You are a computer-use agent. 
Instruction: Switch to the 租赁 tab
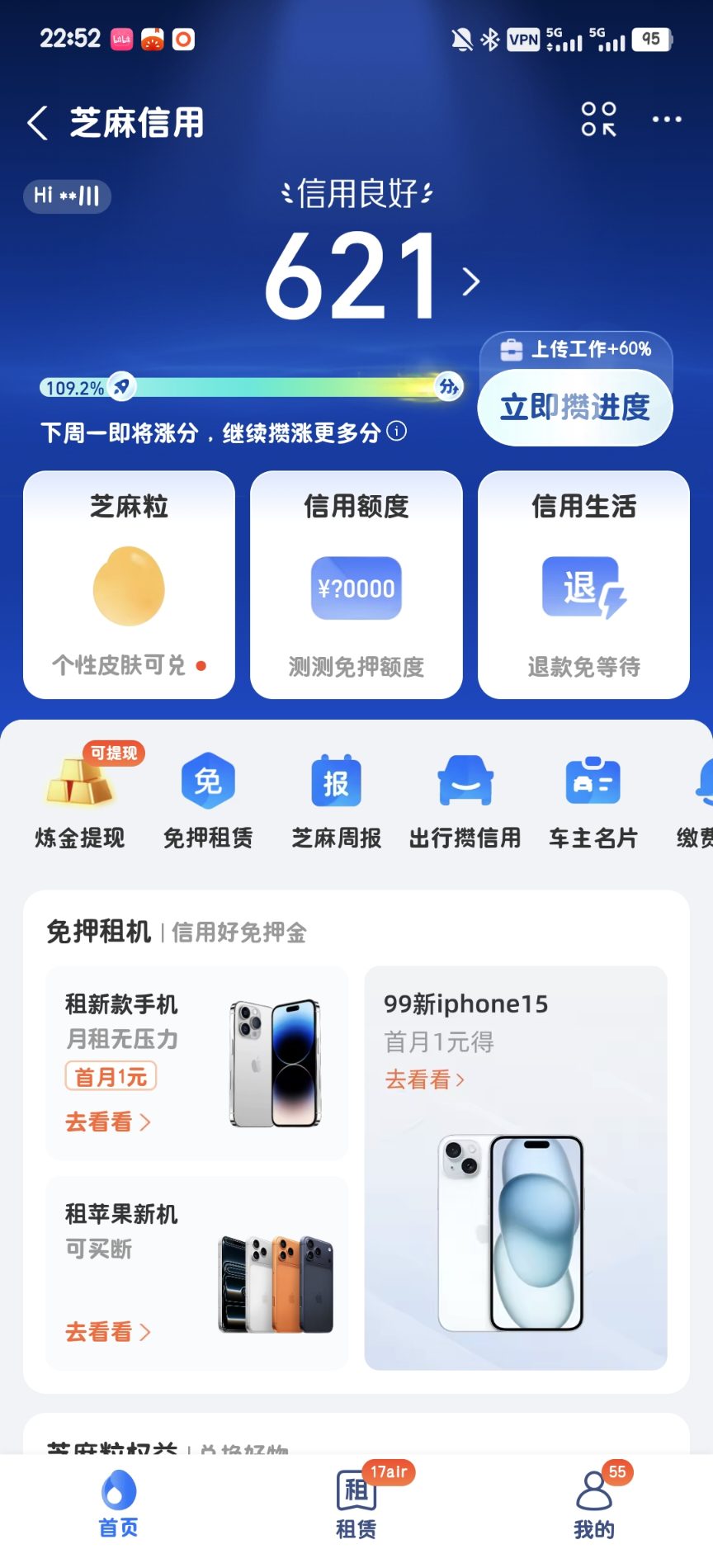(x=356, y=1504)
